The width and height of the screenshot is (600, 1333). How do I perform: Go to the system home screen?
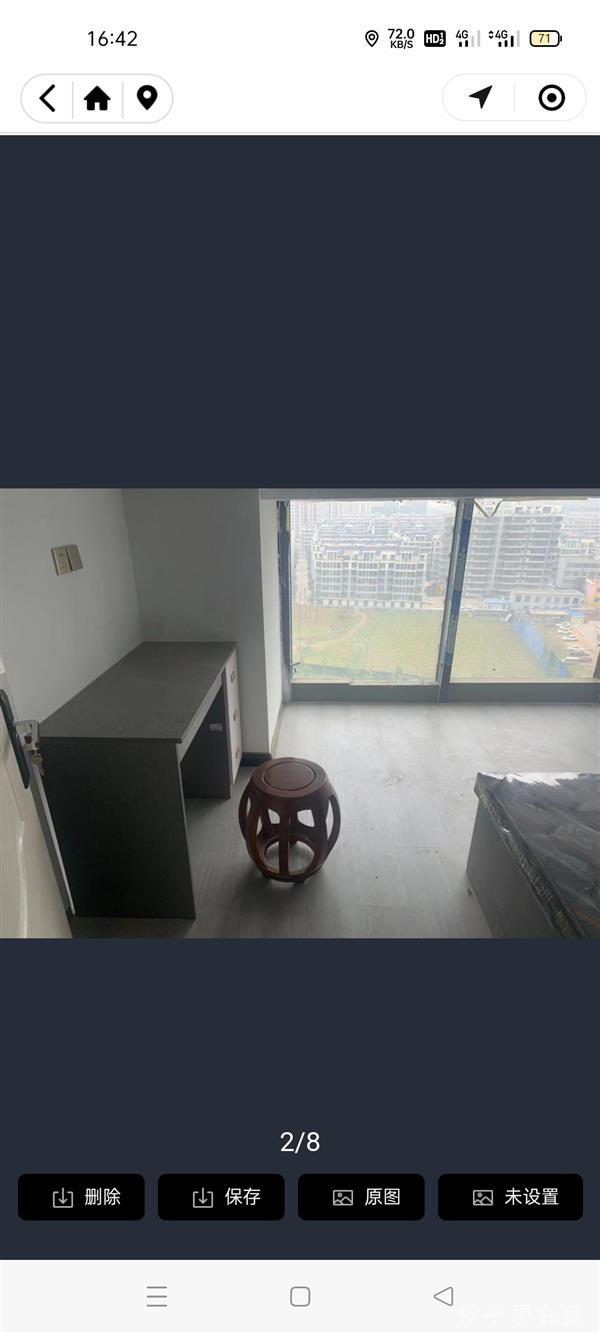[300, 1297]
